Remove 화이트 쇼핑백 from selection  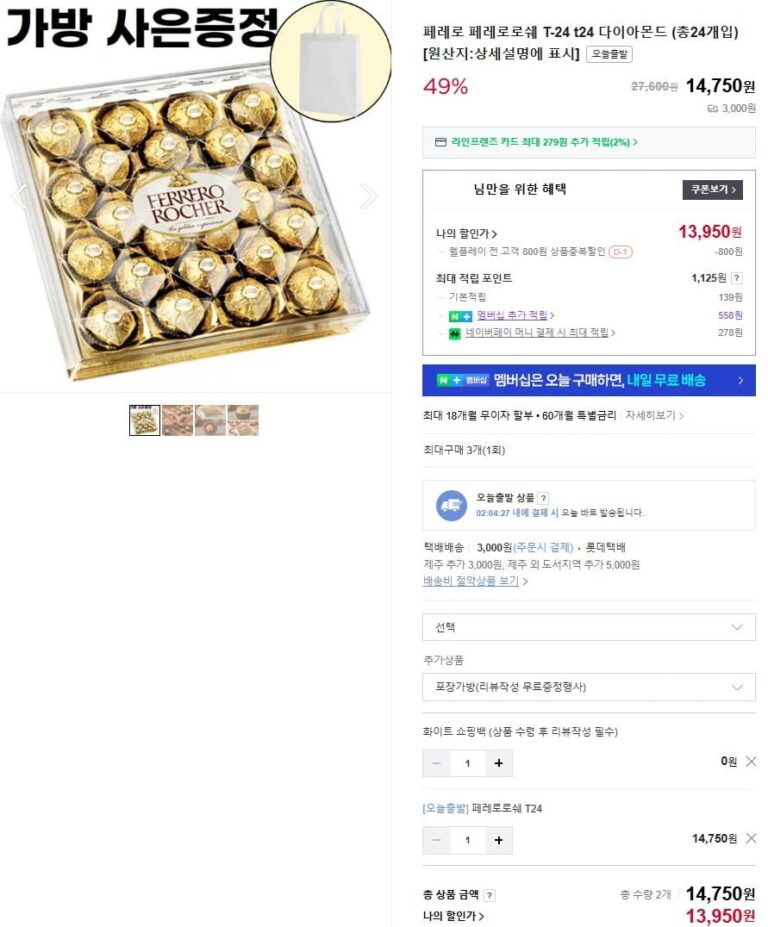tap(751, 762)
